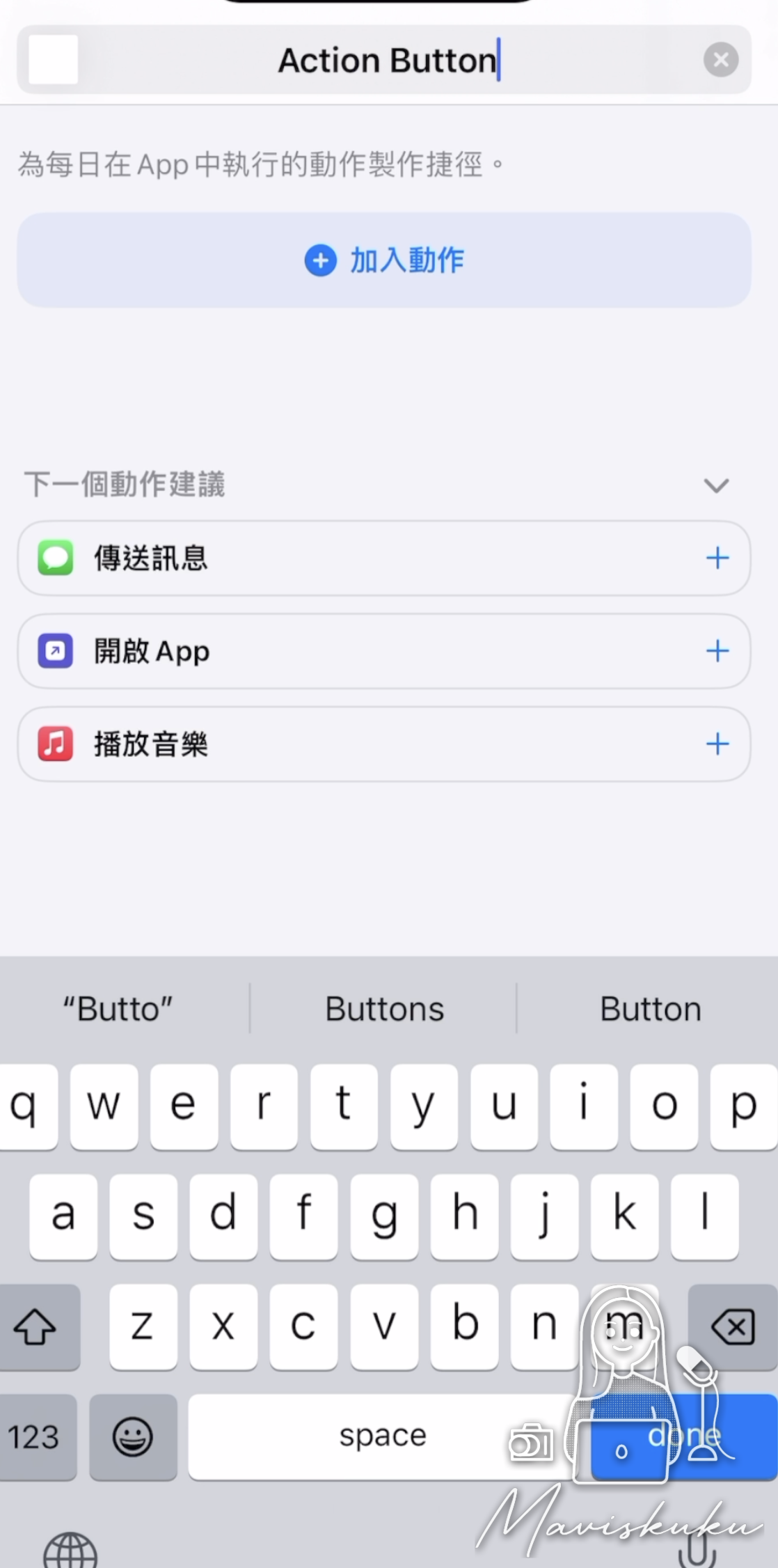This screenshot has width=778, height=1568.
Task: Select the quoted "Butto" suggestion
Action: coord(118,1009)
